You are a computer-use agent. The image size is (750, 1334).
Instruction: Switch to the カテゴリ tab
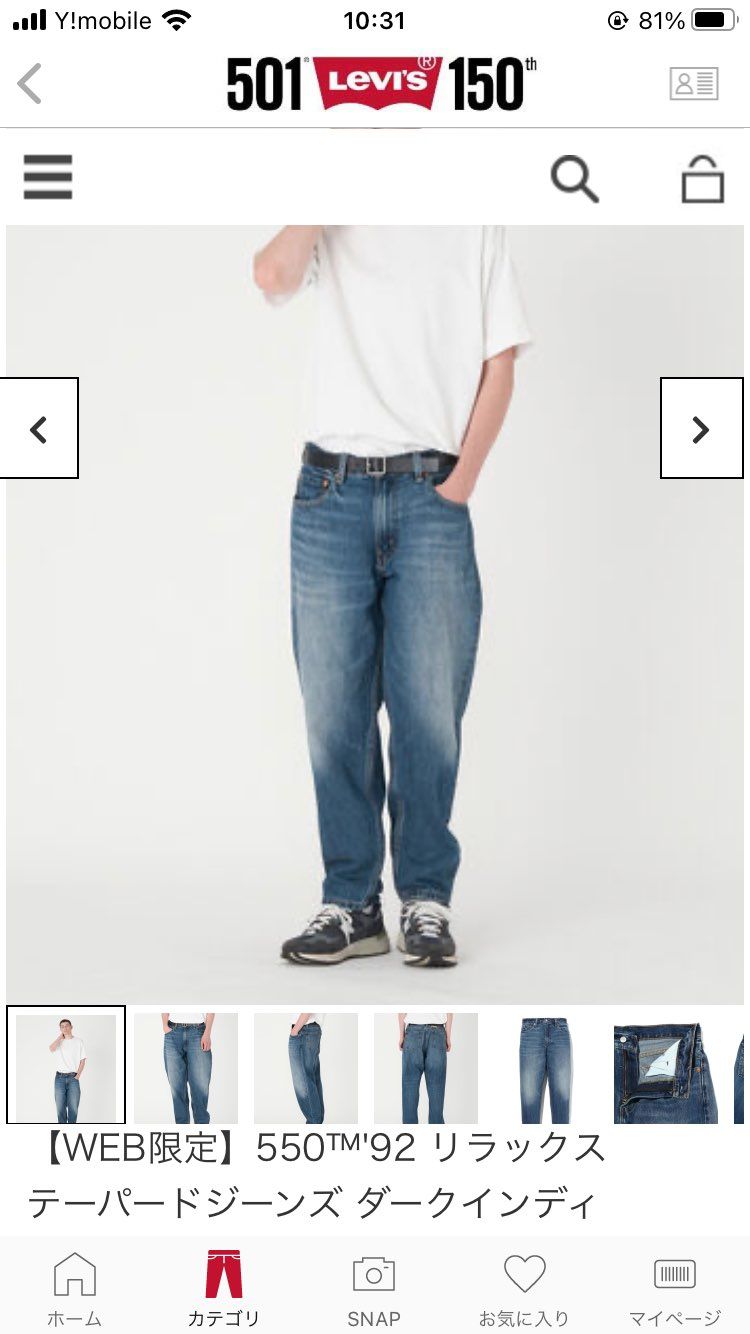(x=224, y=1288)
